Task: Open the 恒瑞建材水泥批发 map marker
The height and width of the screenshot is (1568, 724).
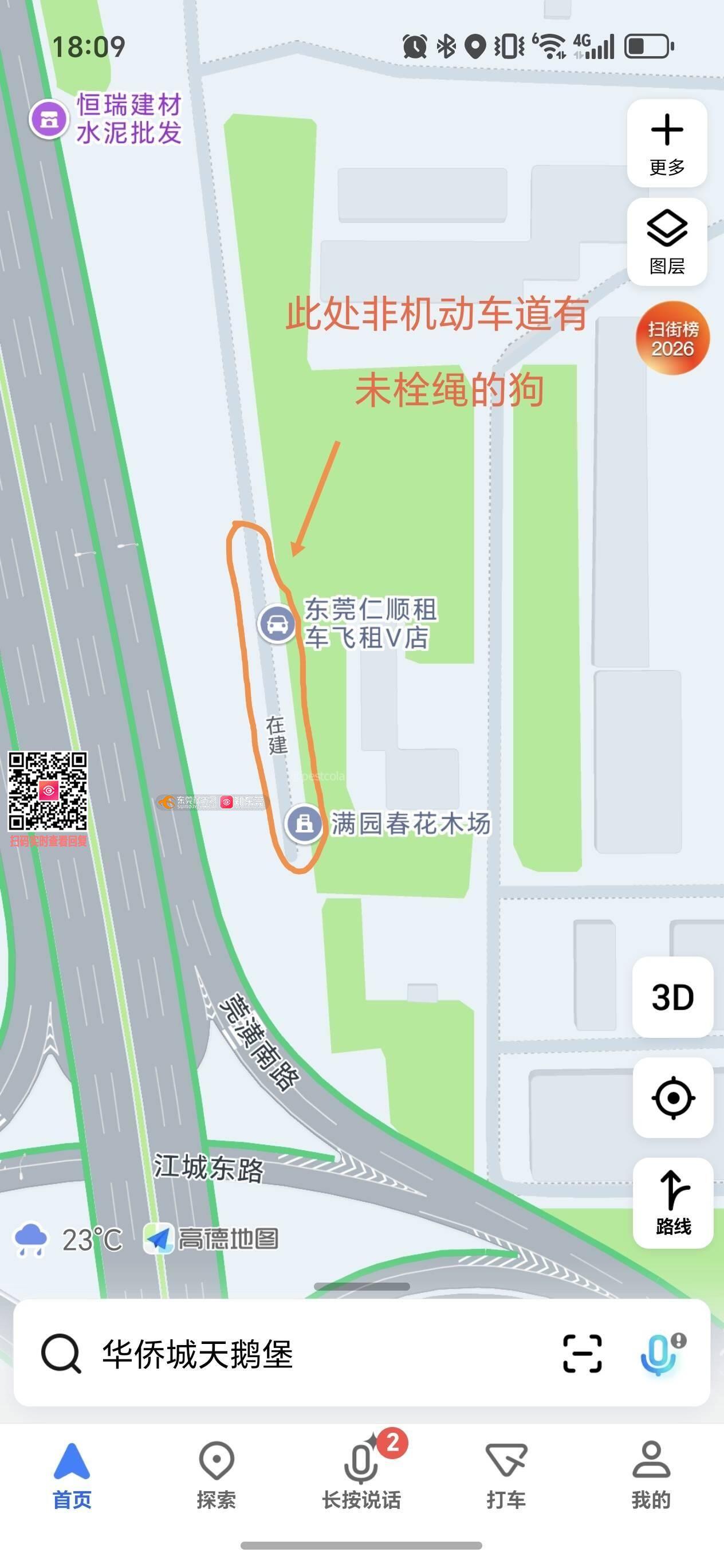Action: 49,119
